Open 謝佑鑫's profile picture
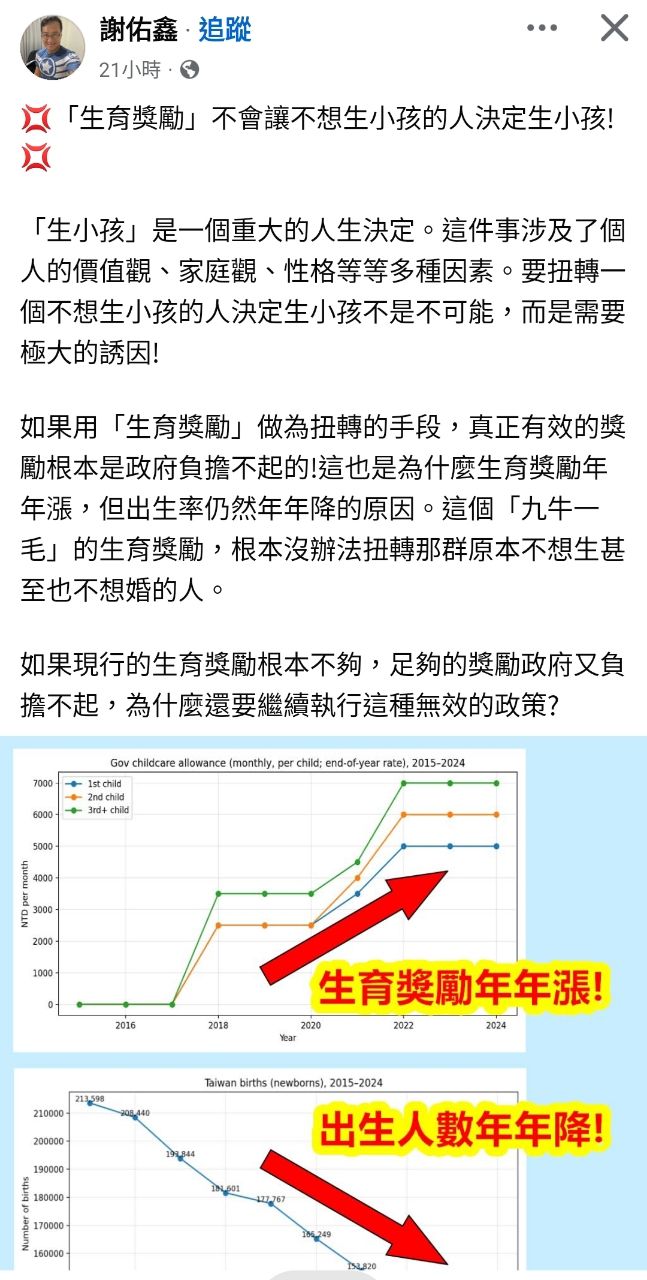This screenshot has height=1280, width=647. click(53, 47)
